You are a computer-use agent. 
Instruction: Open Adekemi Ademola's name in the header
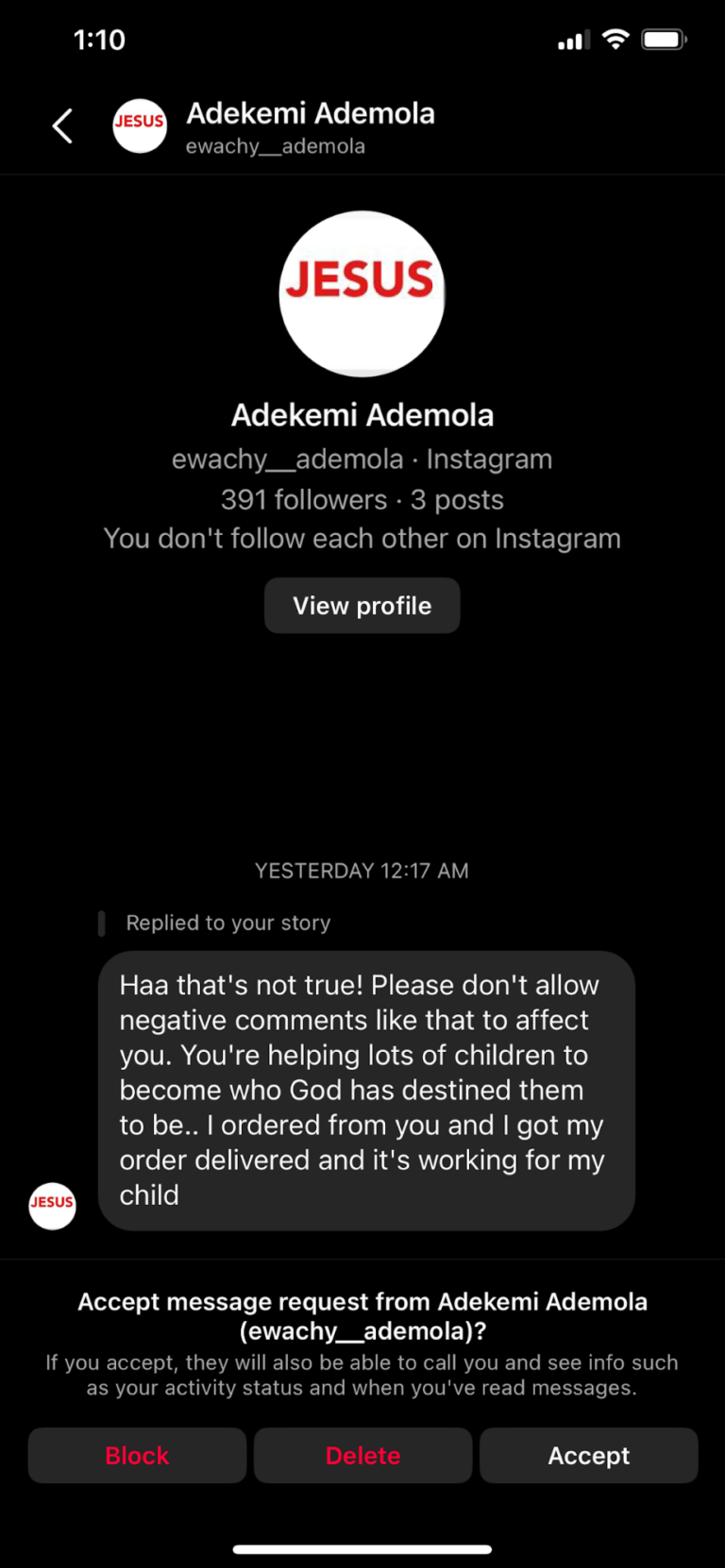311,114
